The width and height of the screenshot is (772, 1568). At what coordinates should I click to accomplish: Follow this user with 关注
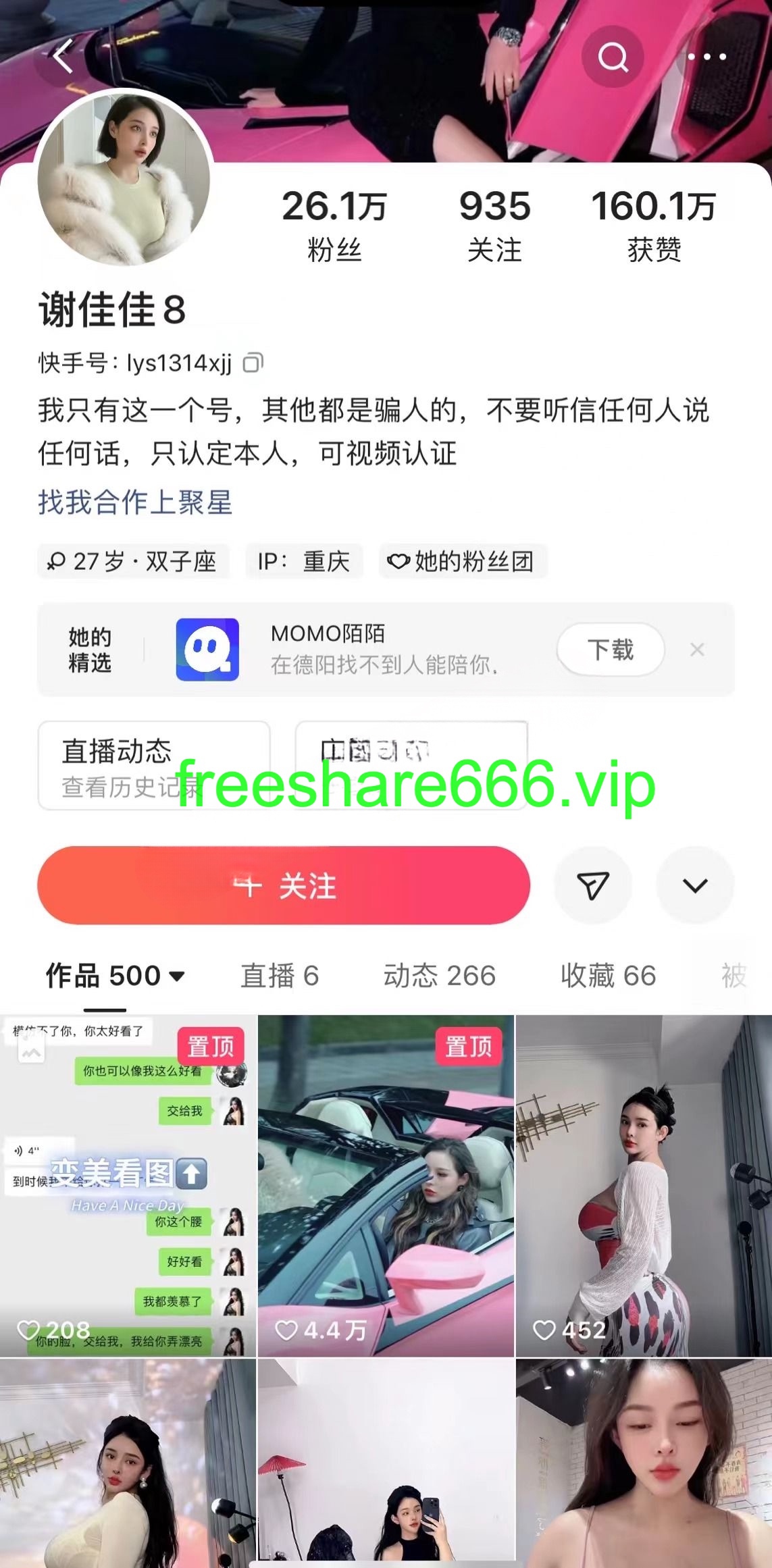284,885
